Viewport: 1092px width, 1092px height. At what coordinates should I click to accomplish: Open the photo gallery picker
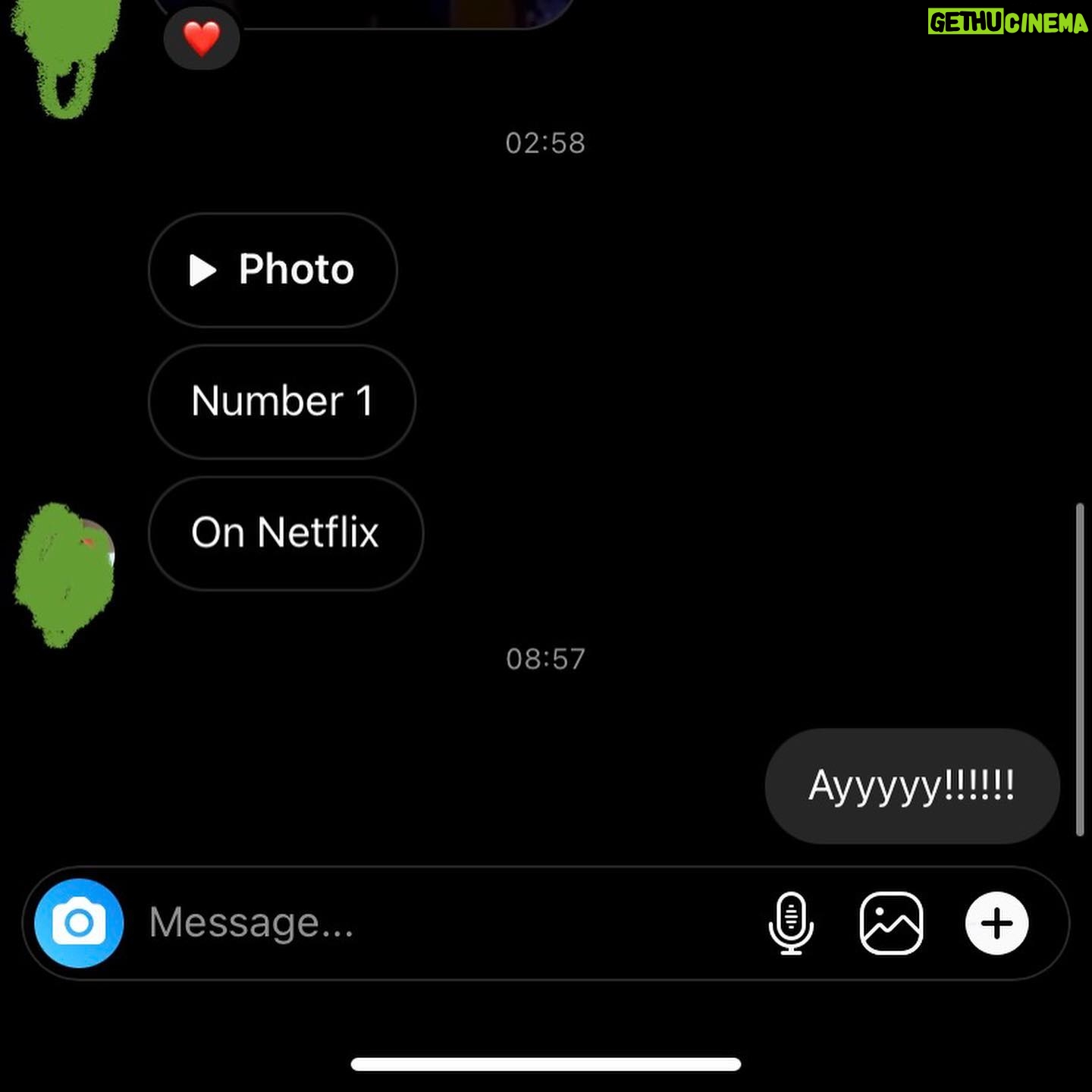(x=892, y=923)
